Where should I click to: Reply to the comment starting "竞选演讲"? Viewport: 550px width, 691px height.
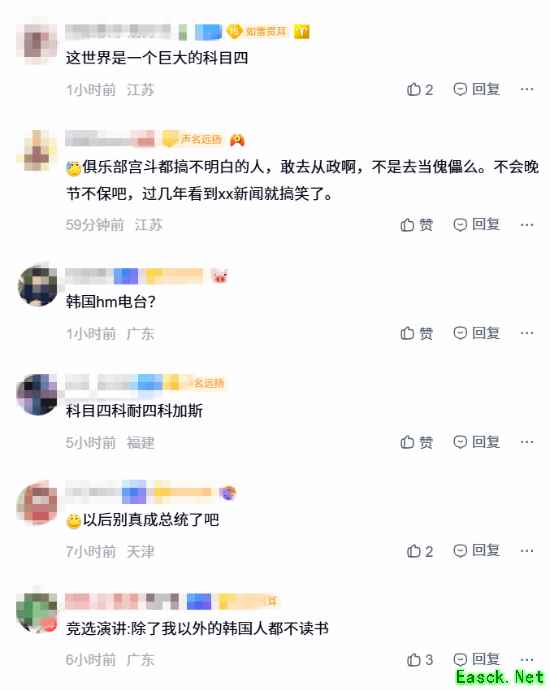click(x=476, y=660)
